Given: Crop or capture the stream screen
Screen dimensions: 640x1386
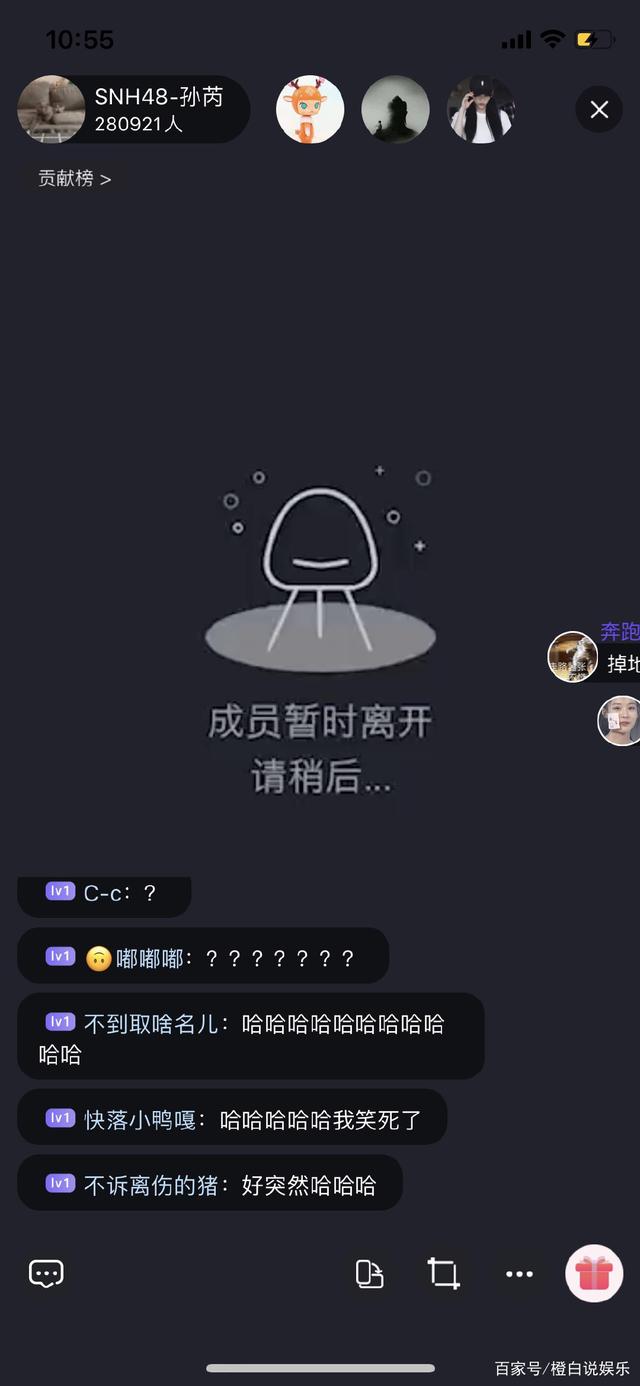Looking at the screenshot, I should (443, 1273).
